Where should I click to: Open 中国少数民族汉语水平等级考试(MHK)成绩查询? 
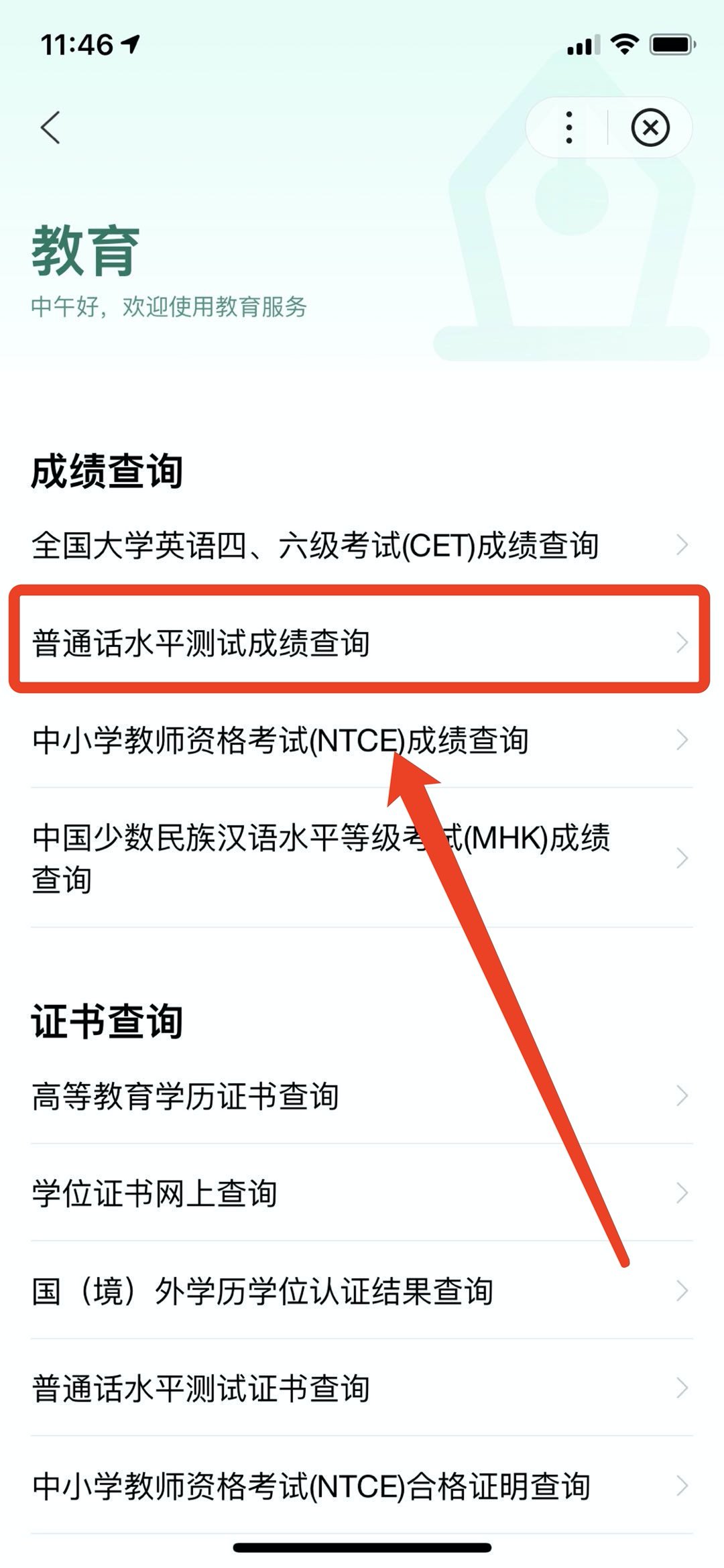coord(320,858)
